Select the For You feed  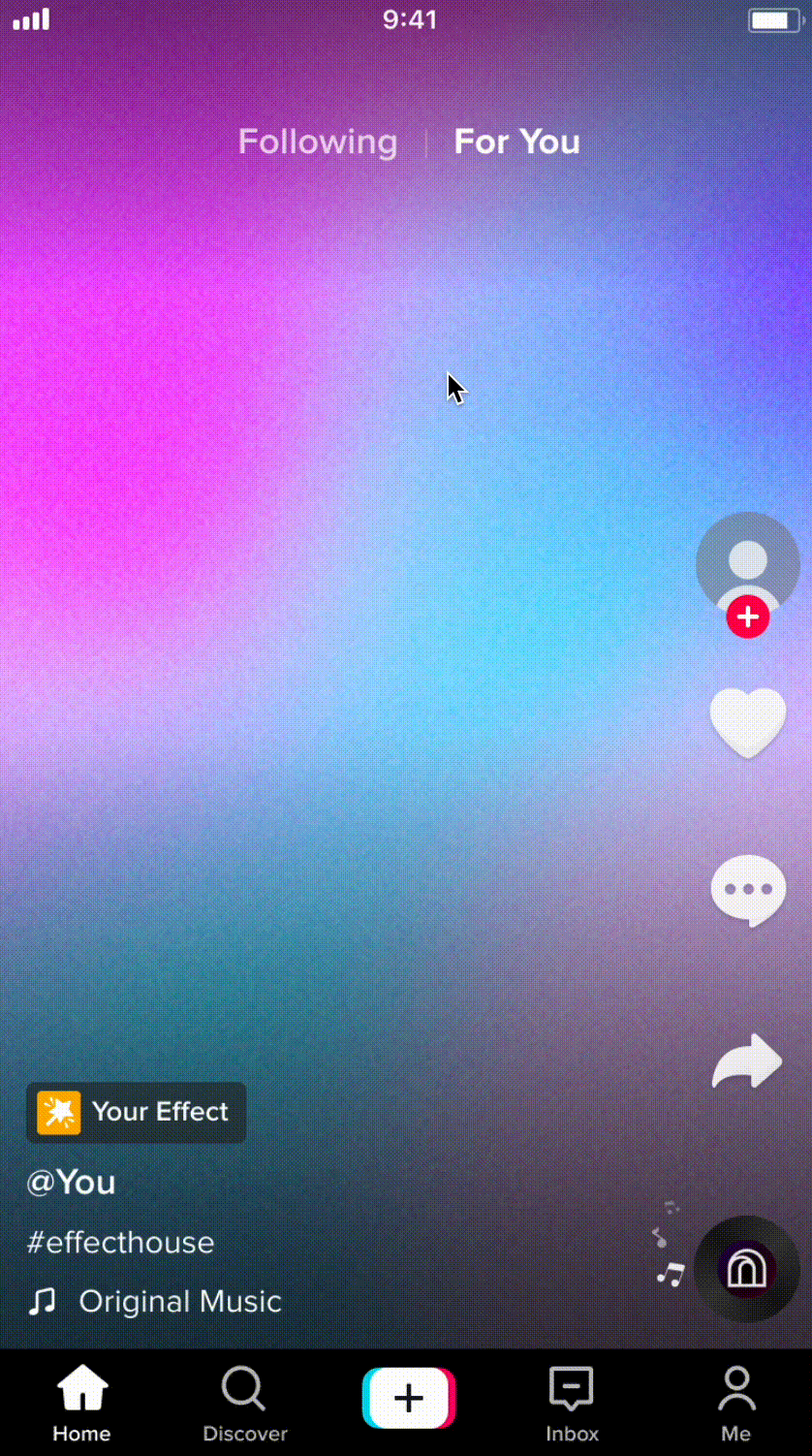tap(516, 142)
